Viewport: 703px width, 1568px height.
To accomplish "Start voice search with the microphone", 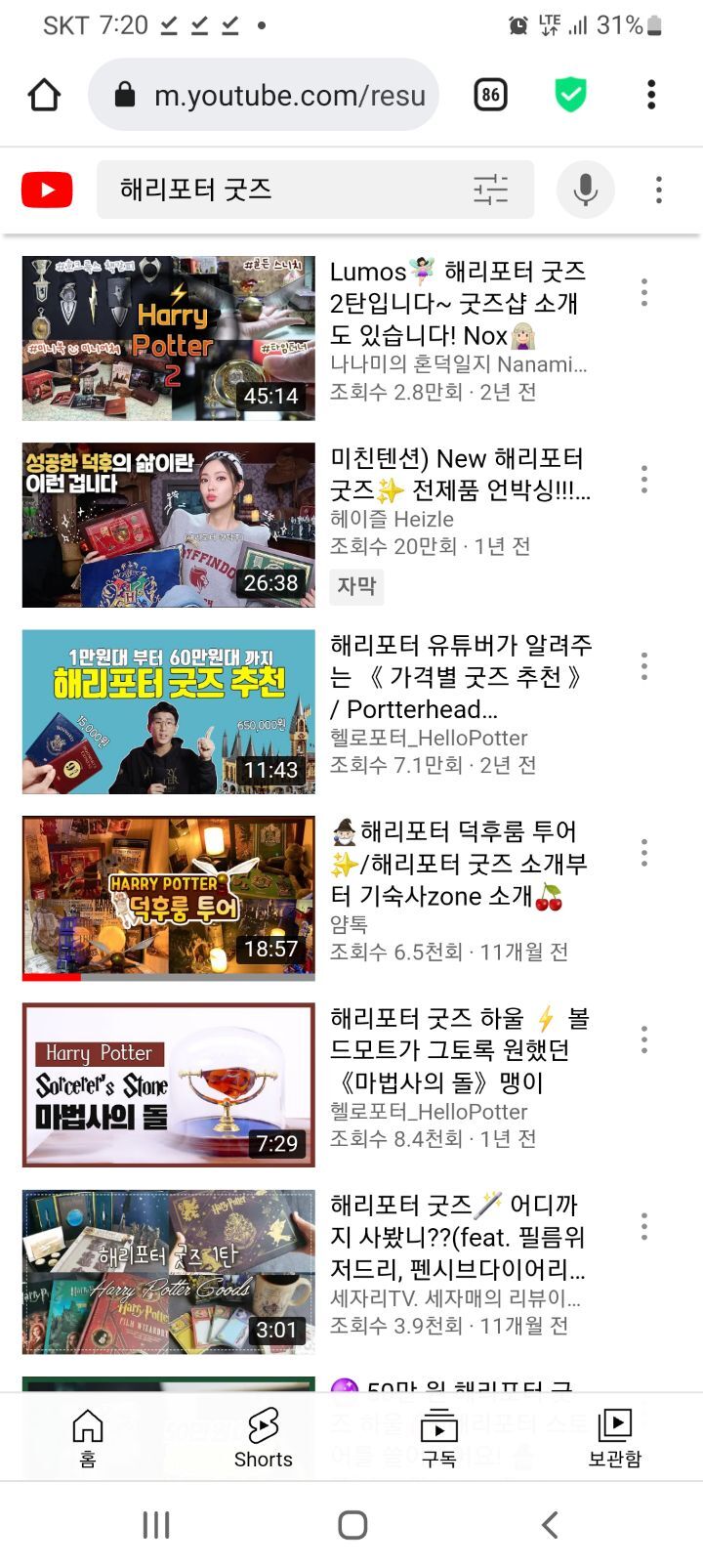I will (585, 190).
